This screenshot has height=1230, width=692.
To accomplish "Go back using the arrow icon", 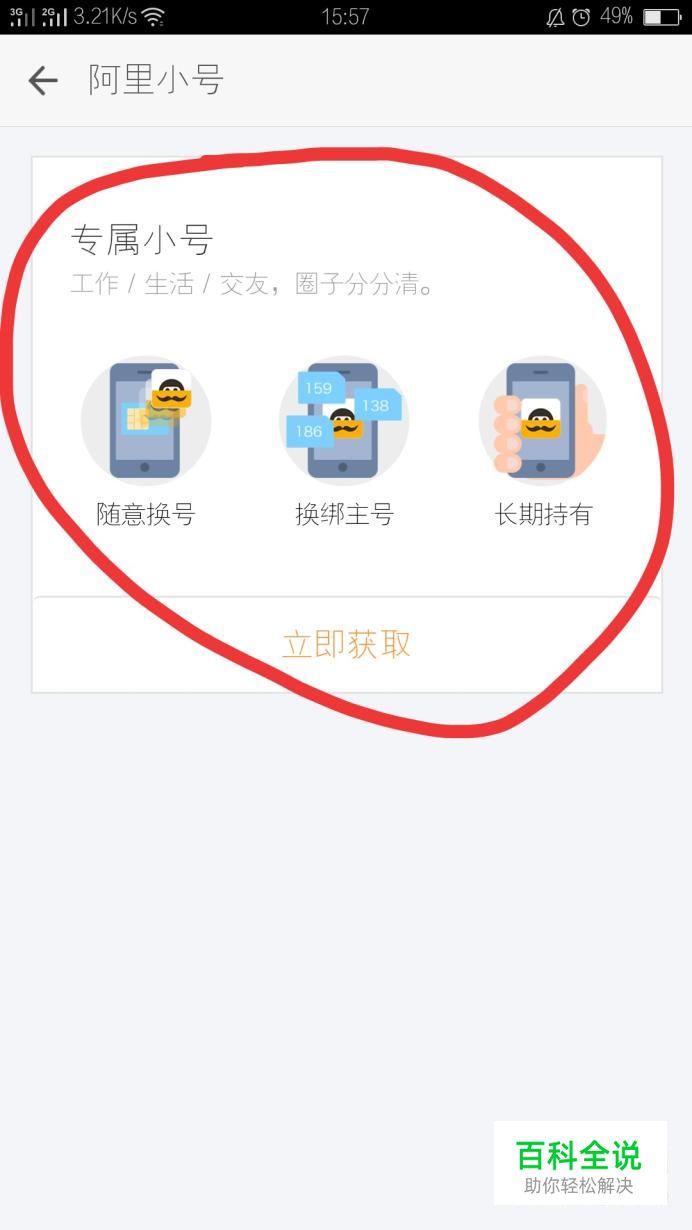I will click(x=43, y=80).
